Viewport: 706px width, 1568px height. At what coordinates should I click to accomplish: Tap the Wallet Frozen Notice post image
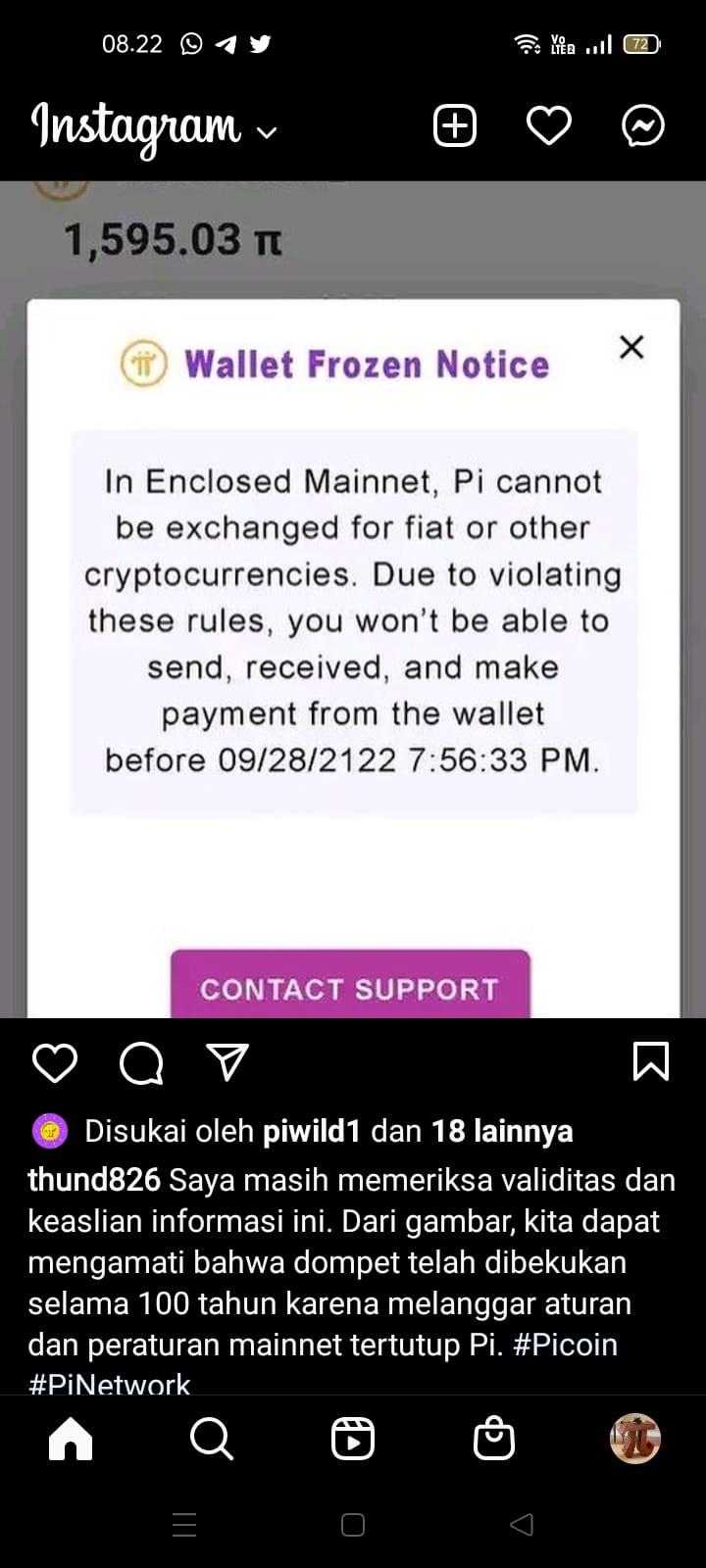tap(353, 608)
